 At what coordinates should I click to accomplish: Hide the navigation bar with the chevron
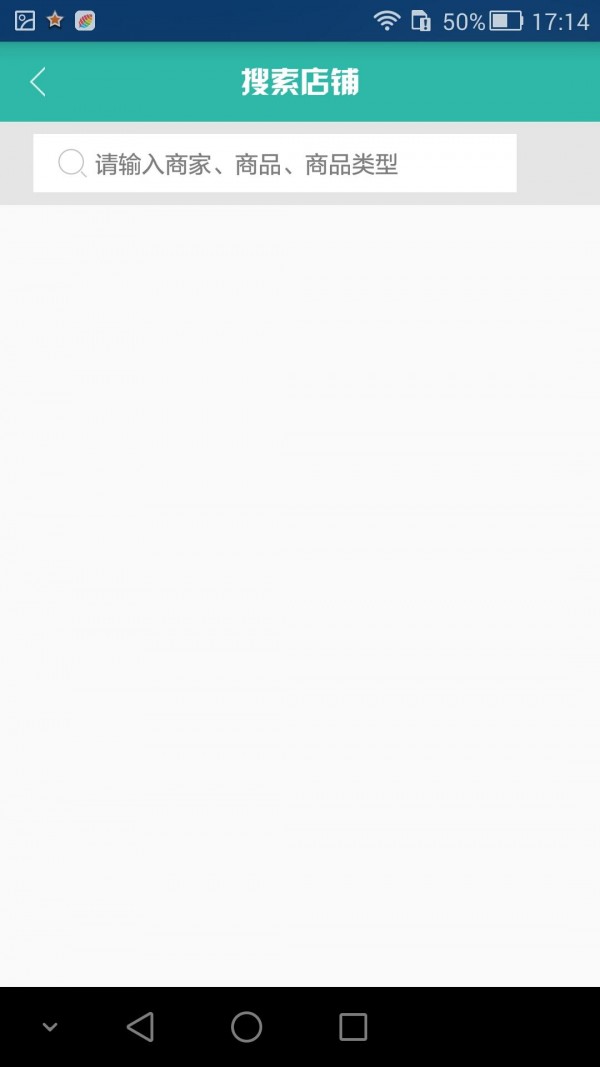tap(50, 1026)
